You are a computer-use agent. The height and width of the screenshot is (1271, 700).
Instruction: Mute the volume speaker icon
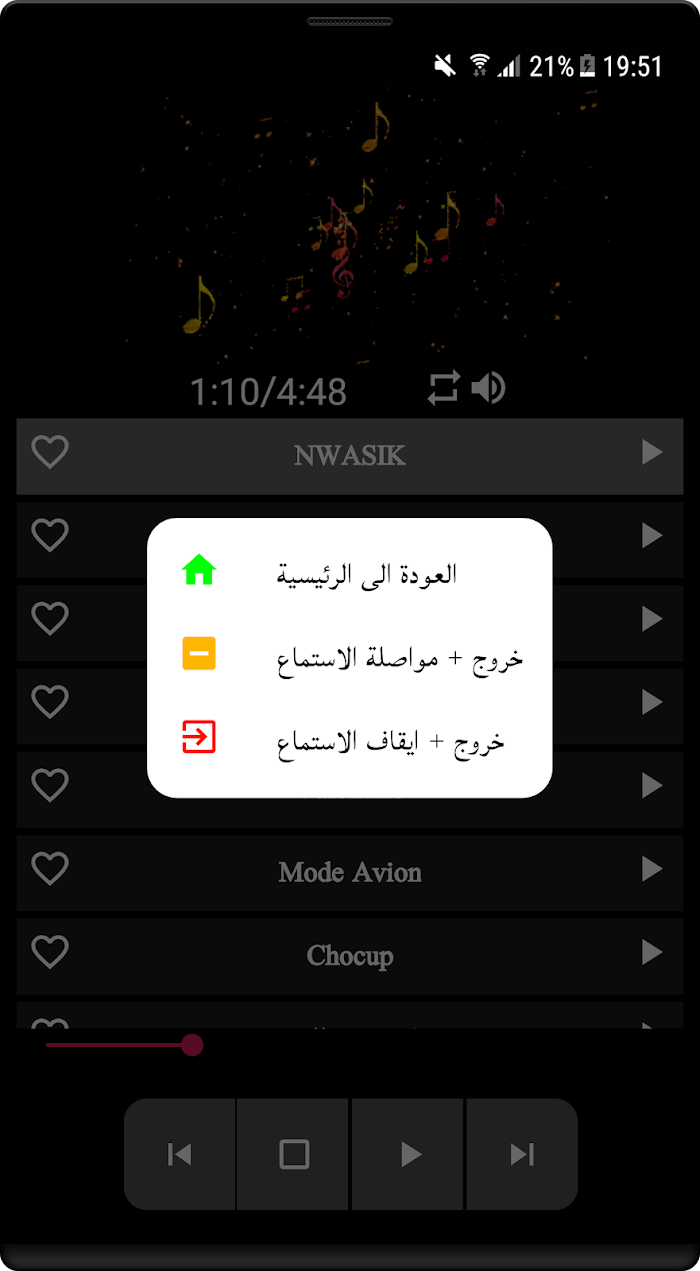[x=489, y=387]
